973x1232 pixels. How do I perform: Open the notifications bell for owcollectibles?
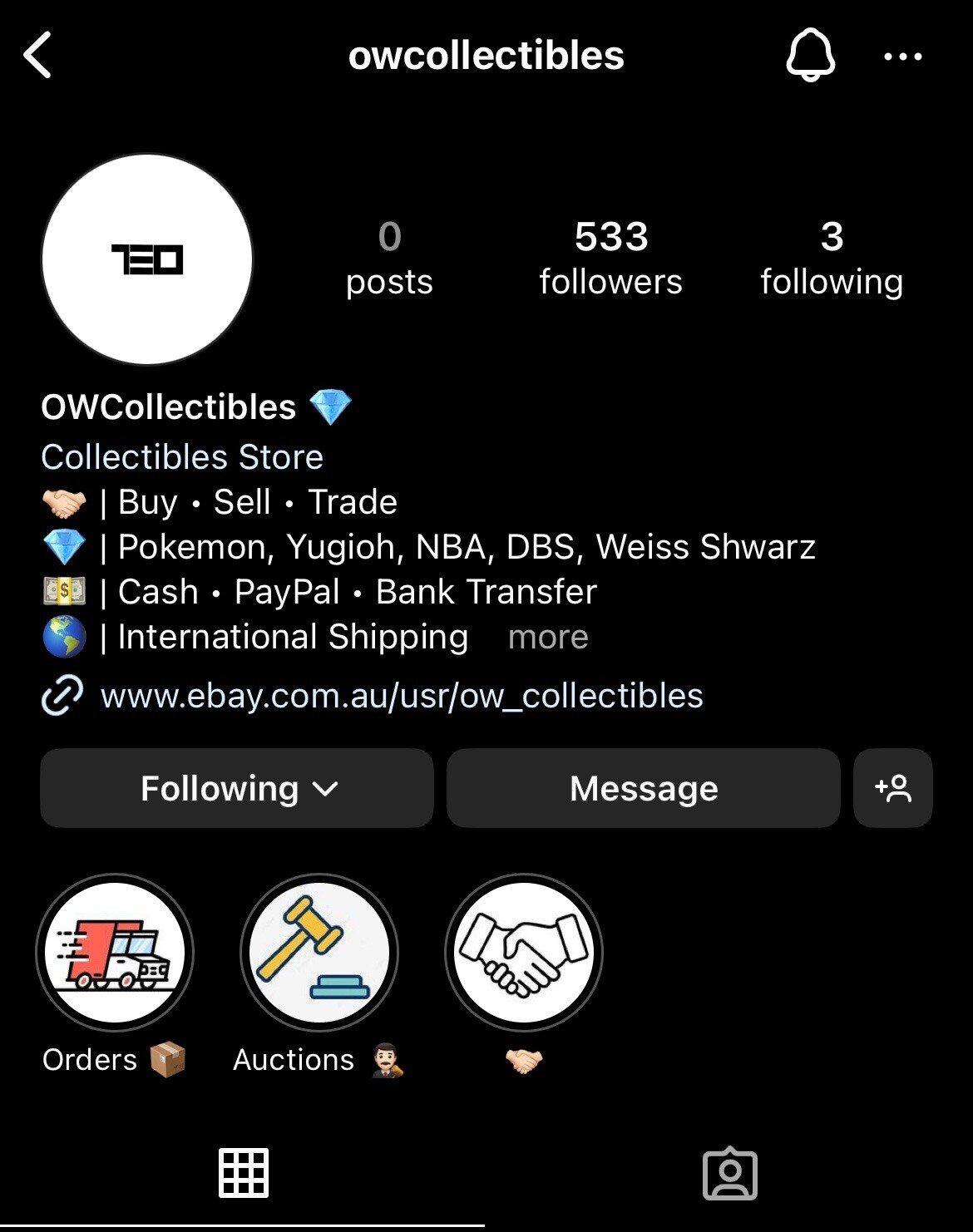tap(810, 56)
